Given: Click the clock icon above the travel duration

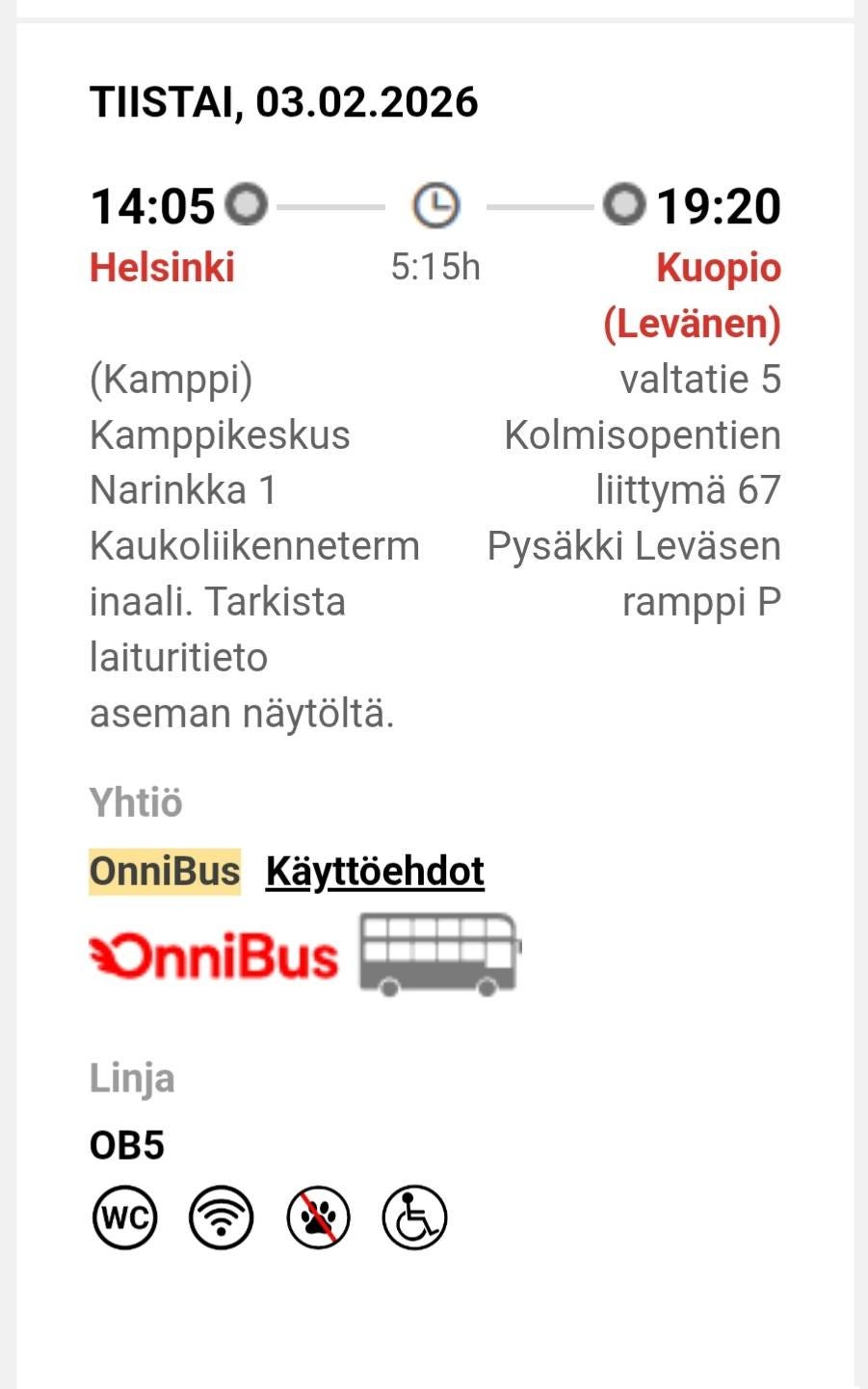Looking at the screenshot, I should [435, 205].
